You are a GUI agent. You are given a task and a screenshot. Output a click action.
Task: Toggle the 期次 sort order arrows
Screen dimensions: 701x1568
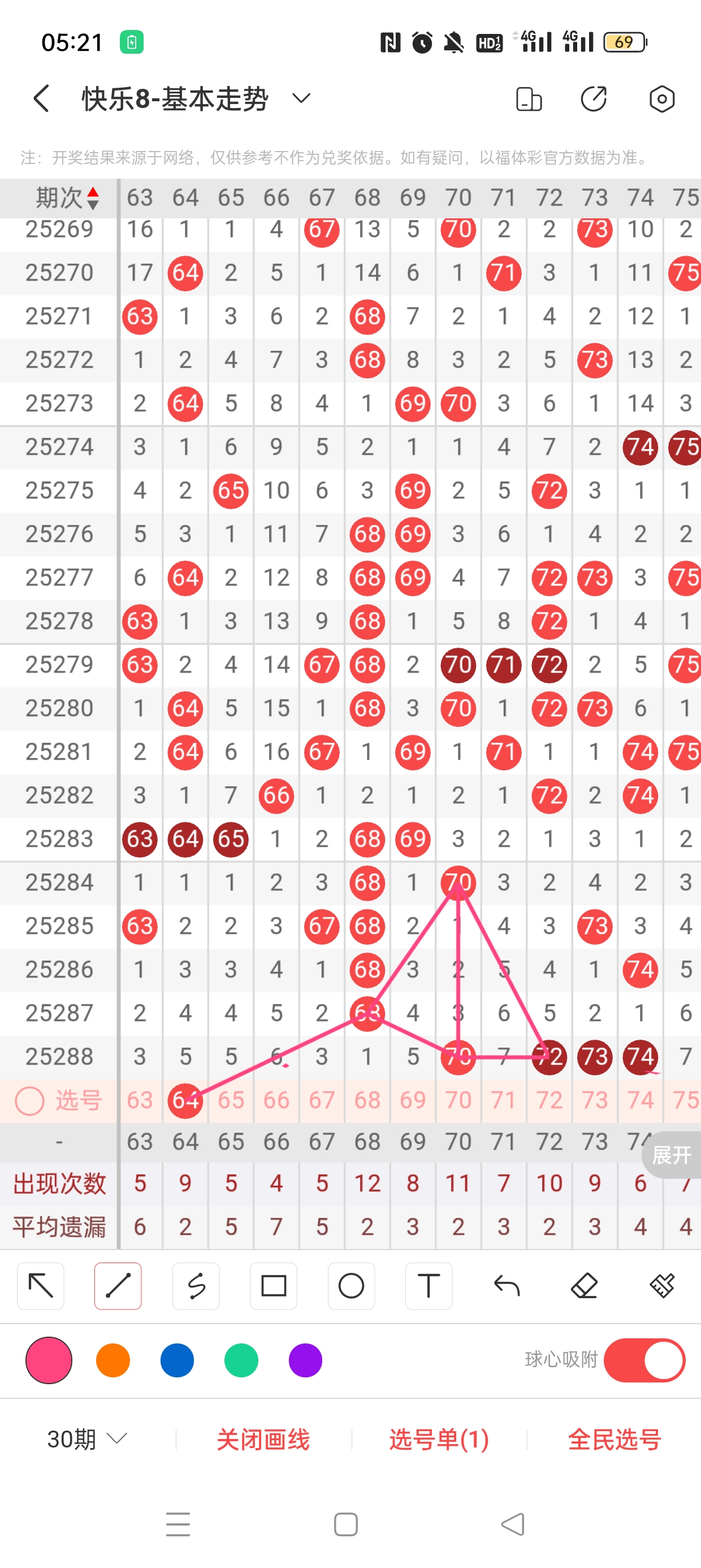tap(93, 199)
